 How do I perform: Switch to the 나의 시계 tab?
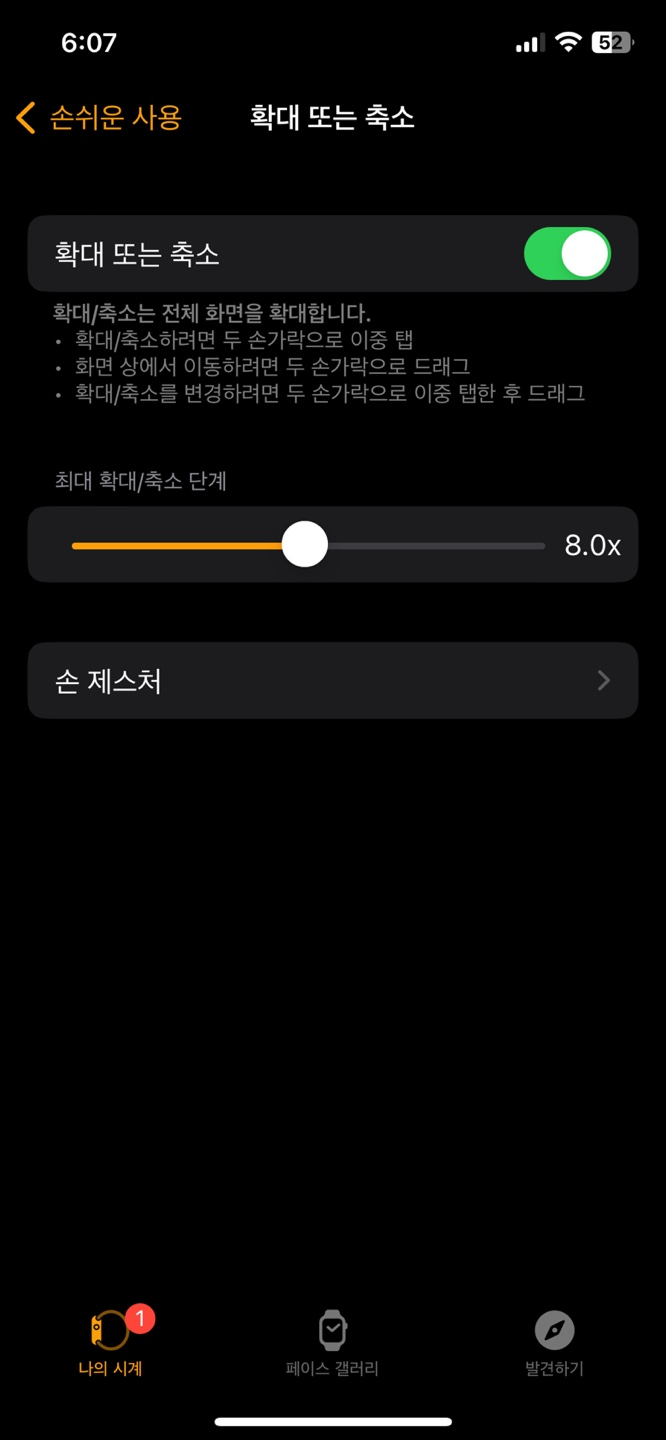point(111,1343)
